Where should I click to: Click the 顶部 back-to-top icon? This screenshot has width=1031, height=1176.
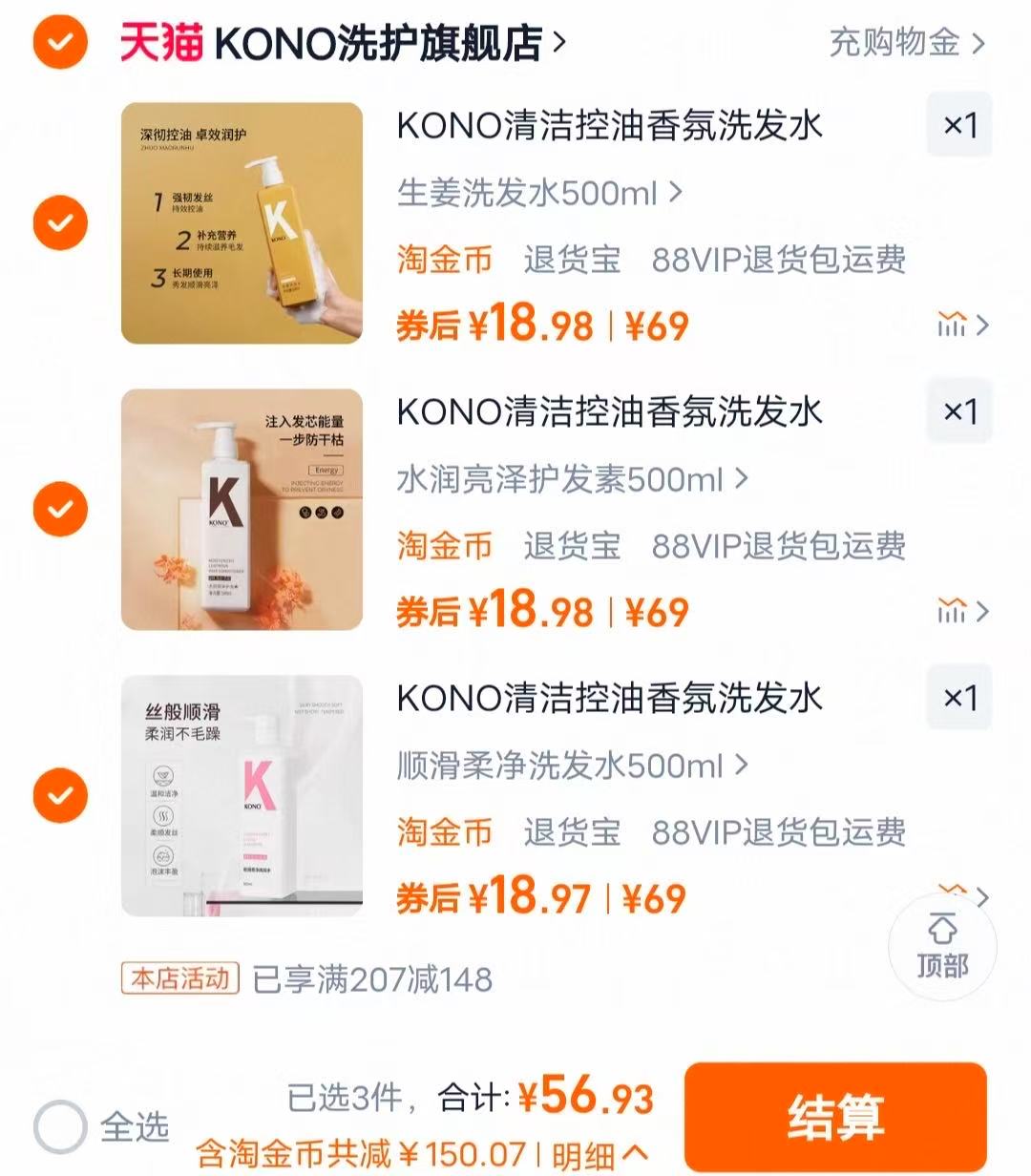(x=942, y=945)
